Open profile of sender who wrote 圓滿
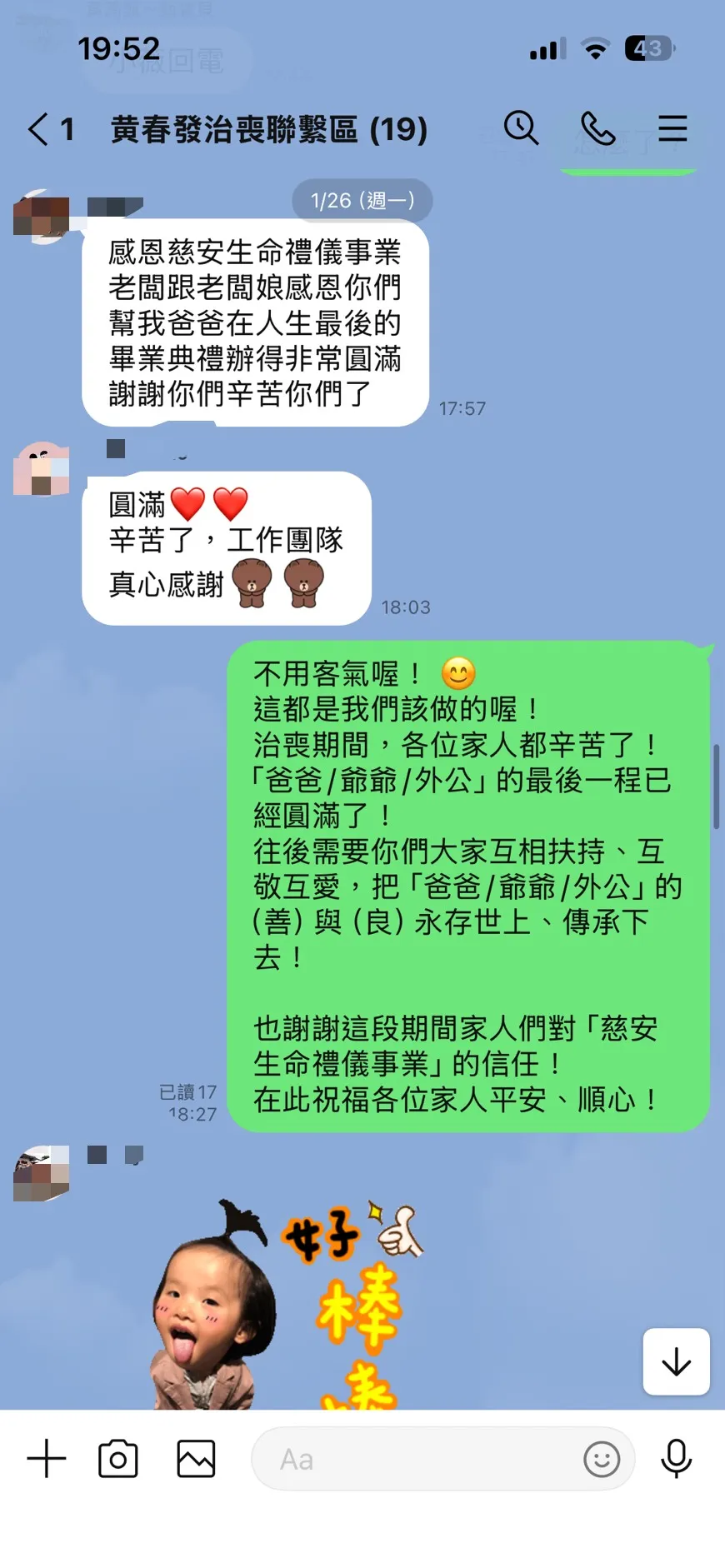The image size is (725, 1568). 41,469
